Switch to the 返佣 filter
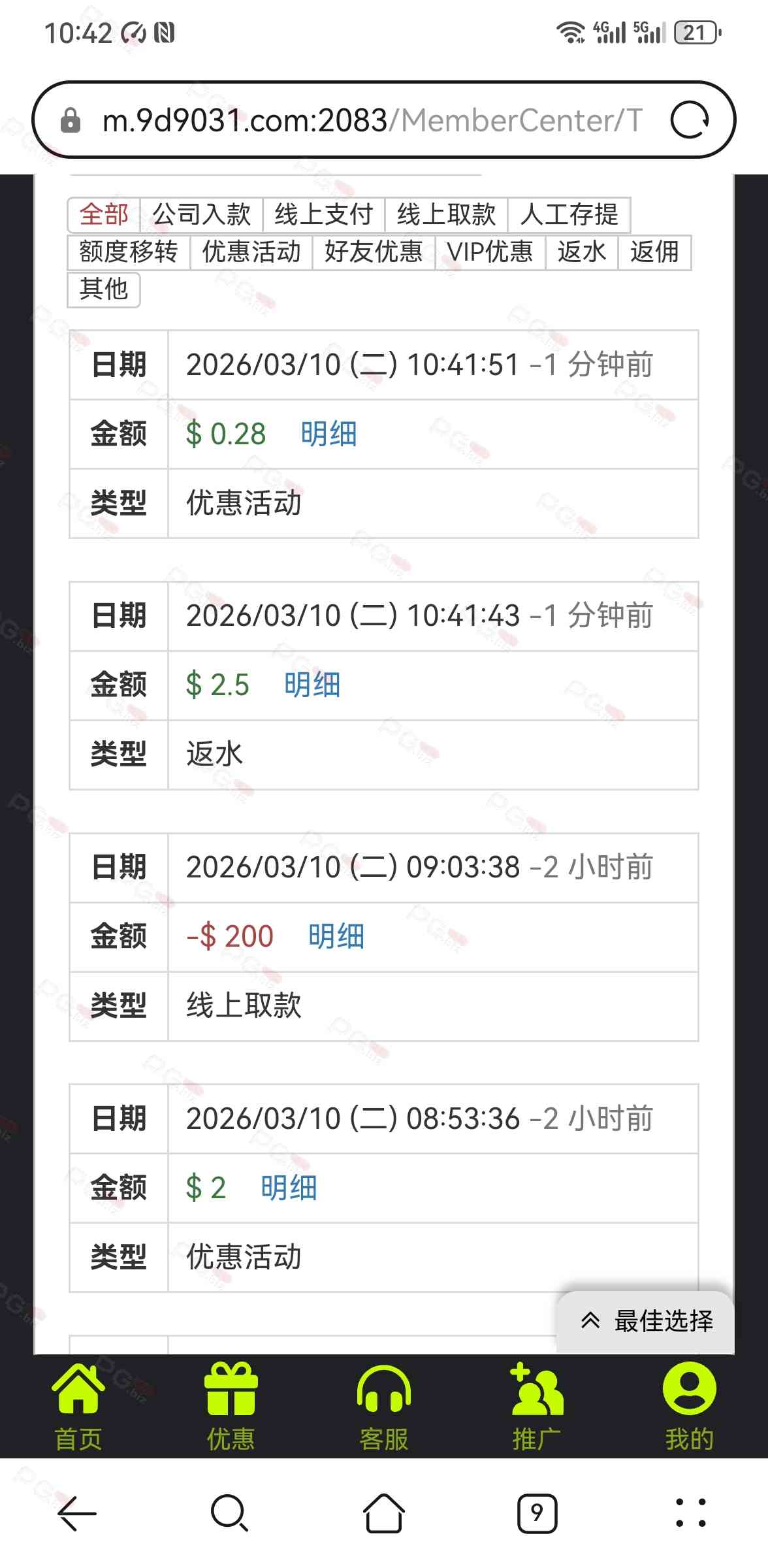 click(x=654, y=252)
